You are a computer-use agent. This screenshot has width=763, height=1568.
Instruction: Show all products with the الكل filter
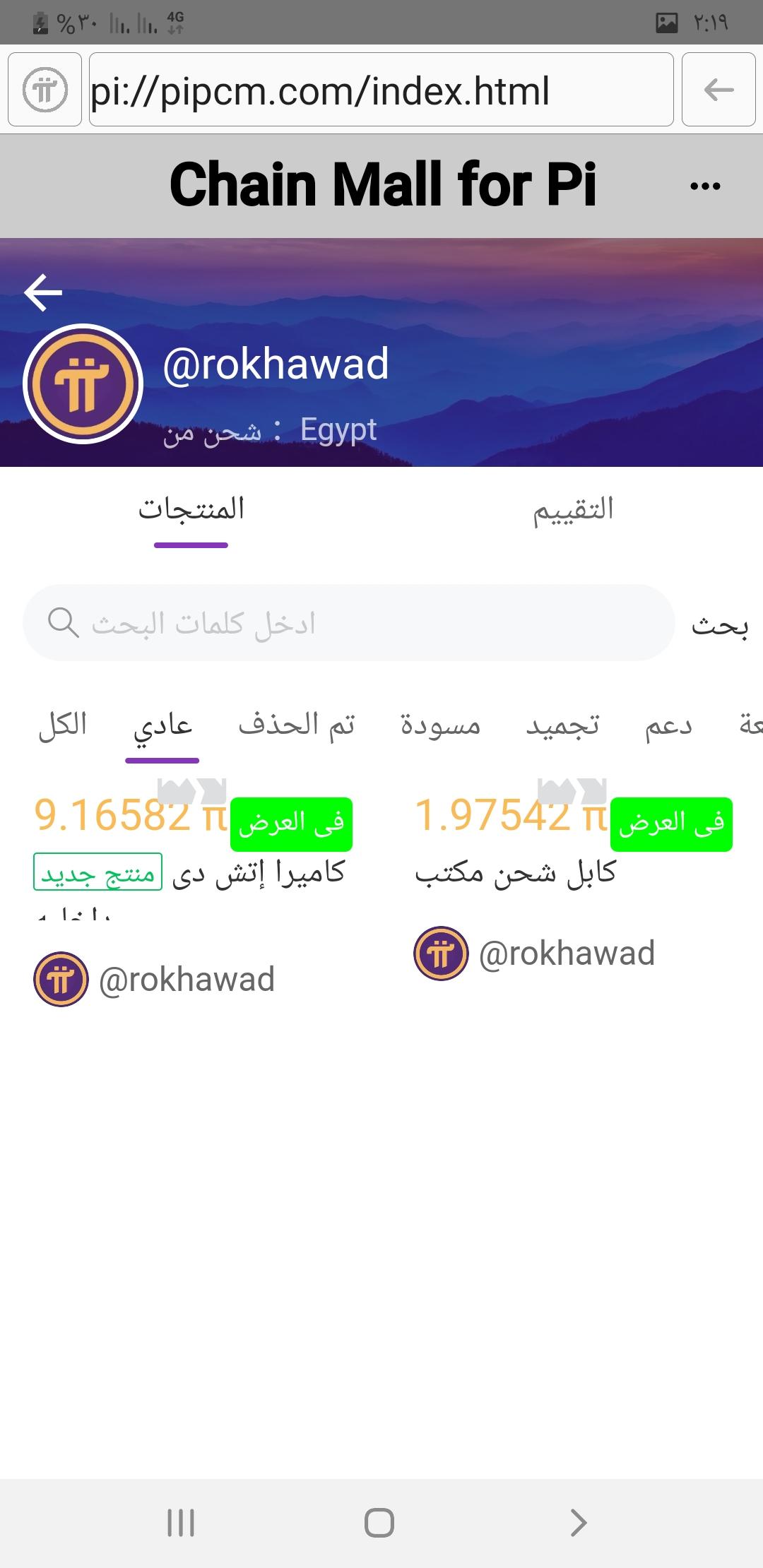[62, 725]
